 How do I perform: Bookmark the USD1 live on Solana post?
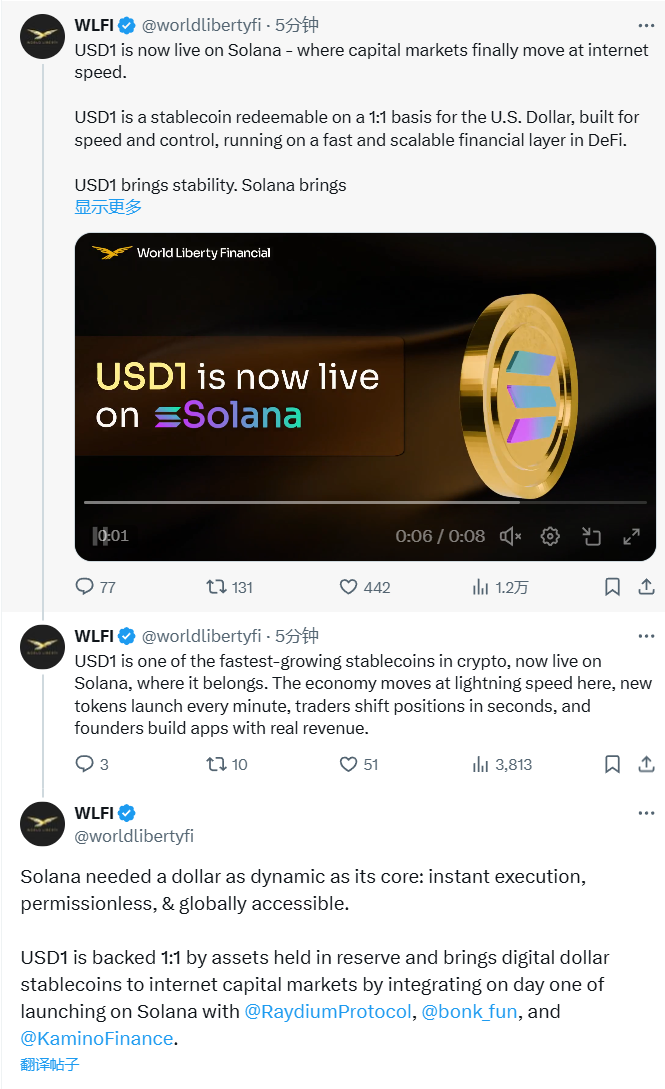[612, 587]
